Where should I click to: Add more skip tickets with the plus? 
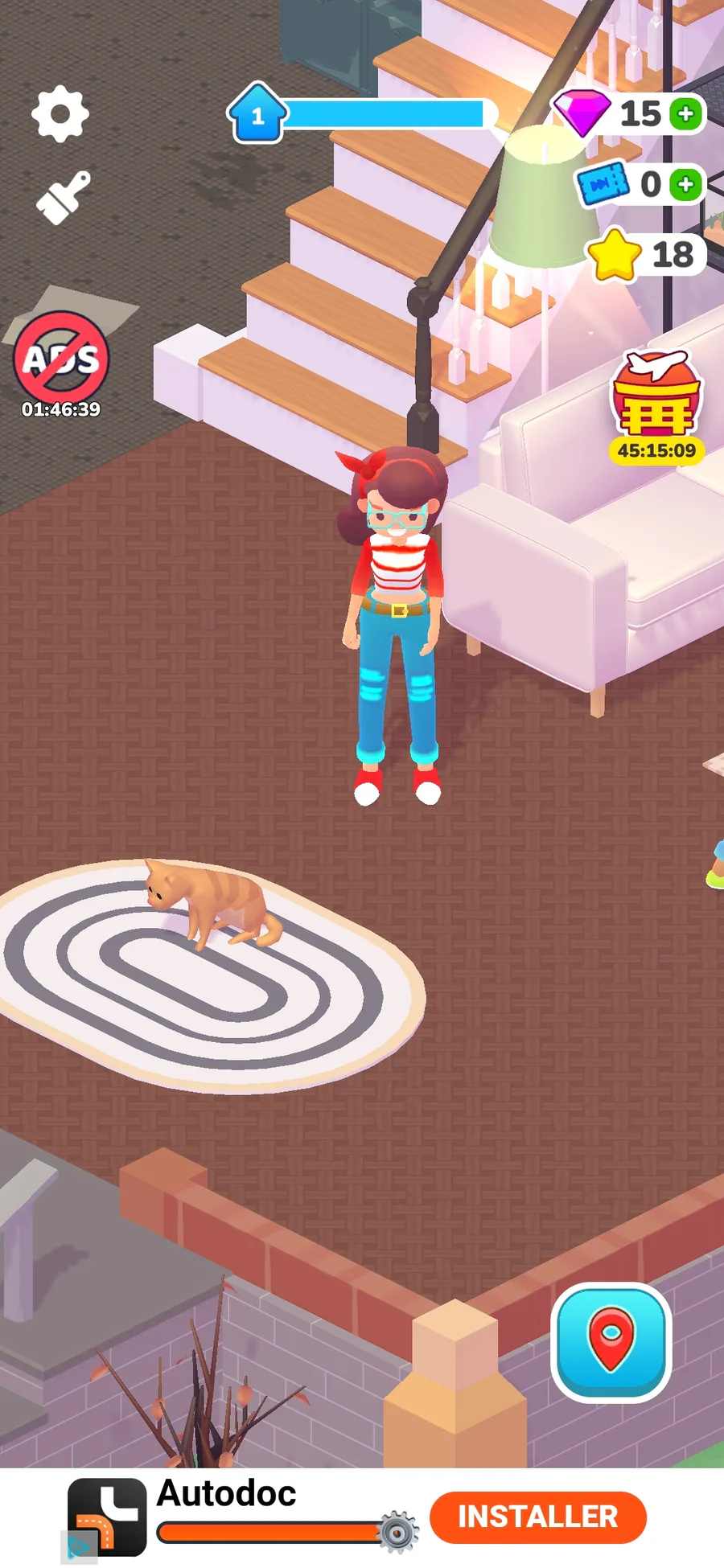click(686, 184)
